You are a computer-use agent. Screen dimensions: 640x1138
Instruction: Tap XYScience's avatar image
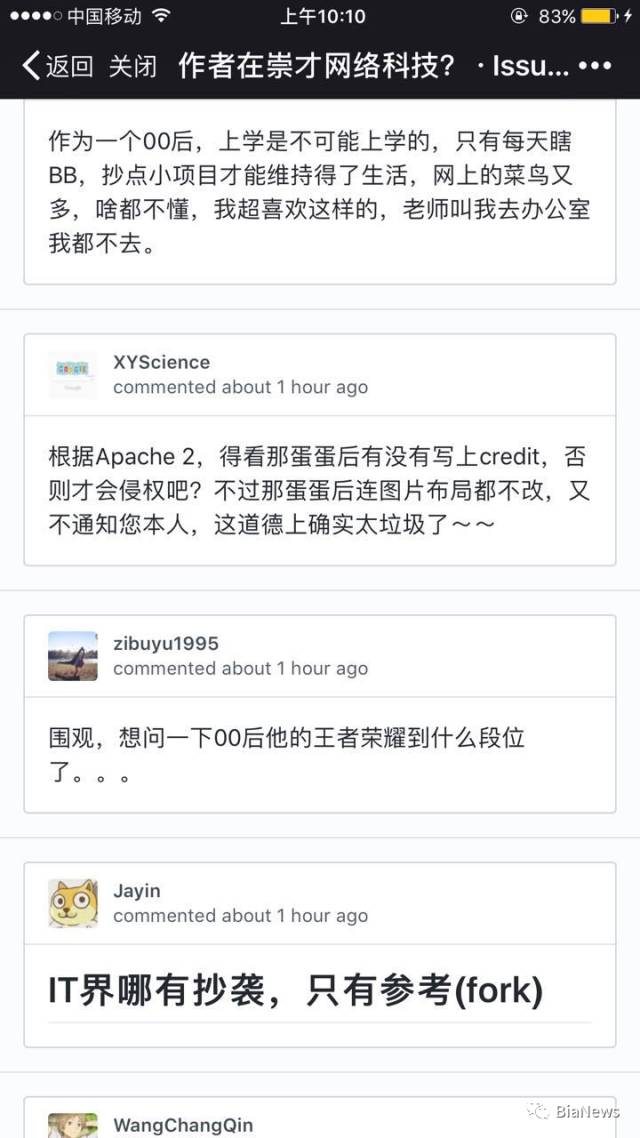[73, 375]
